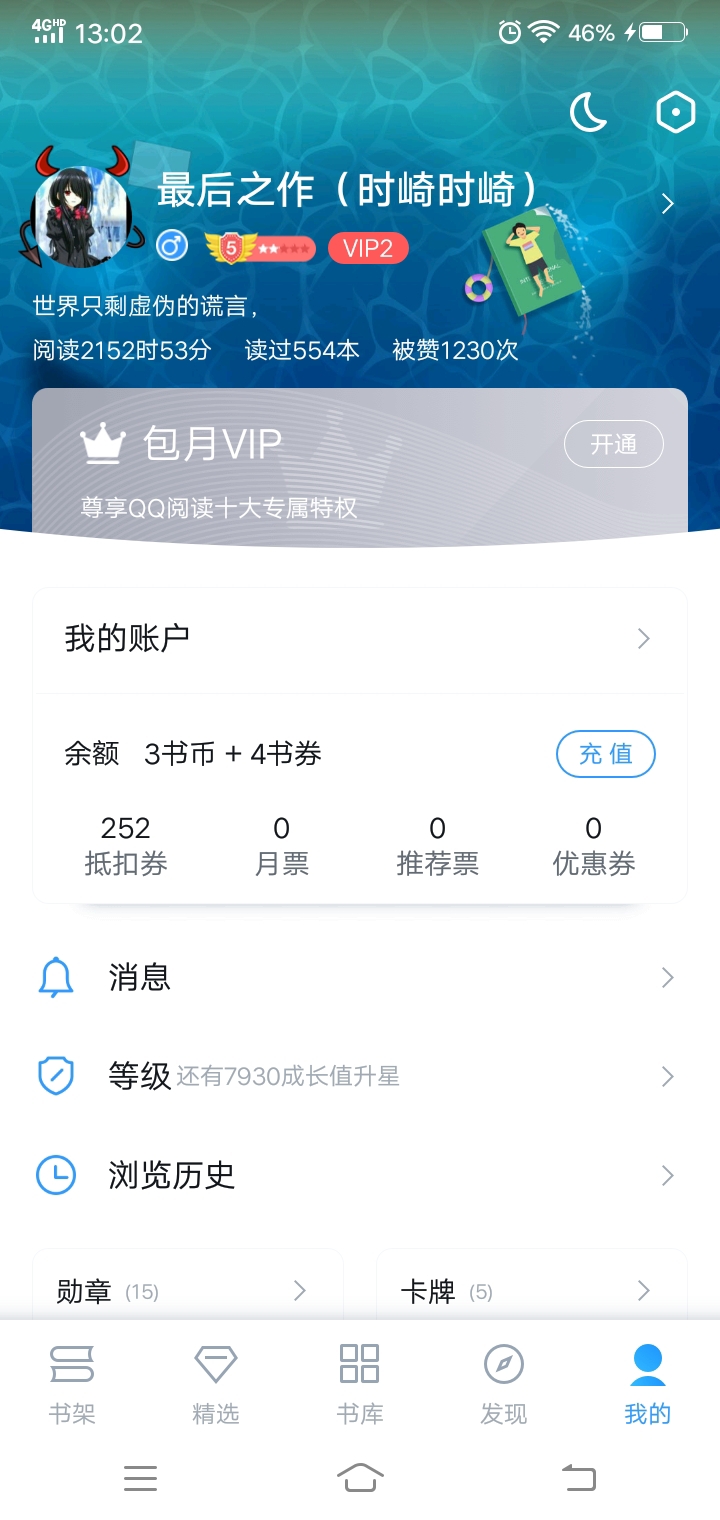Tap the 充值 recharge button
This screenshot has height=1520, width=720.
click(x=605, y=754)
